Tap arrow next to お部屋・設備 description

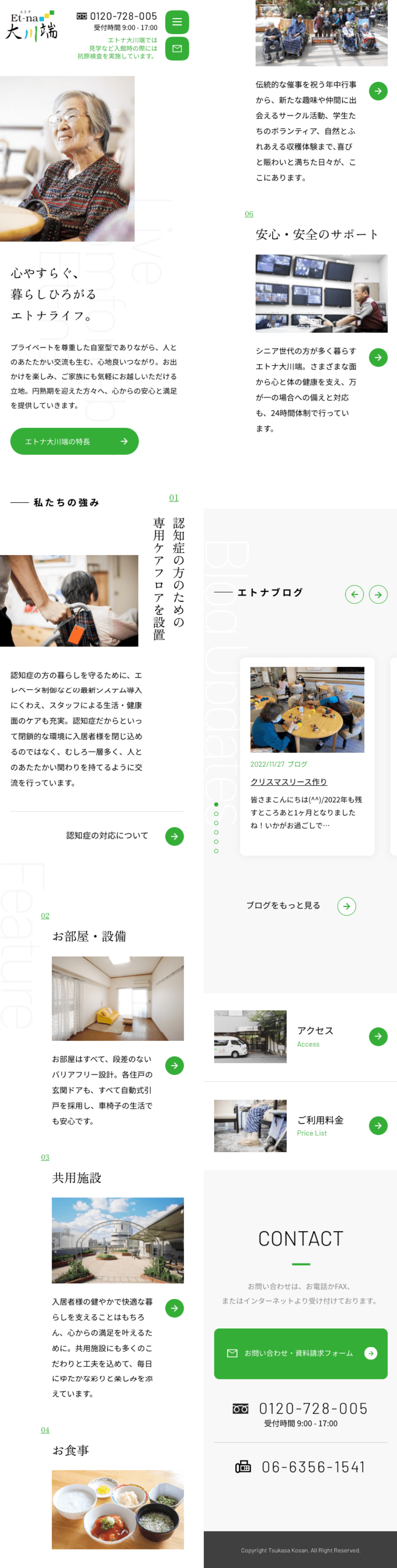tap(174, 1065)
